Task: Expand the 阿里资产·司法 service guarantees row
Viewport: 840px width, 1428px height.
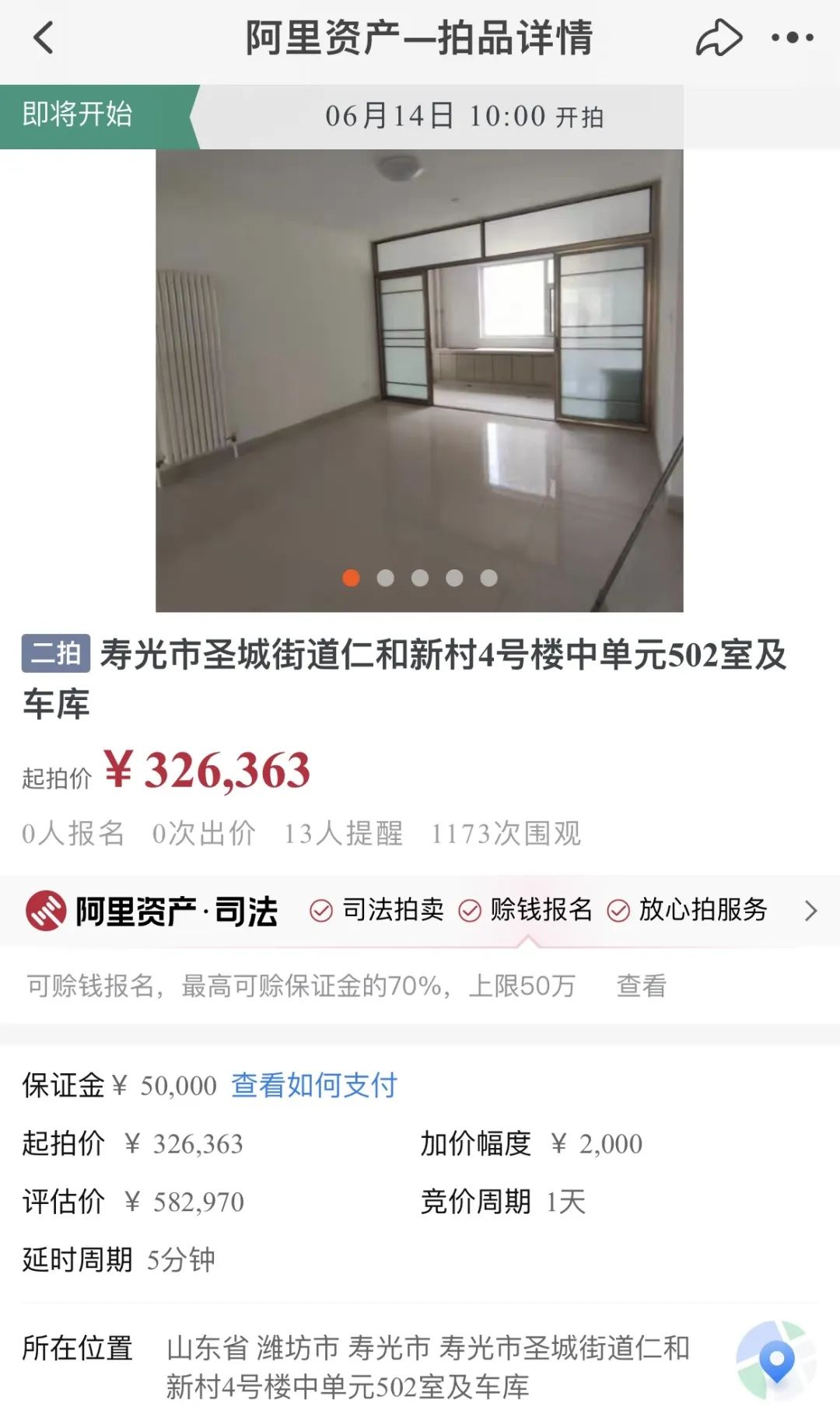Action: coord(420,910)
